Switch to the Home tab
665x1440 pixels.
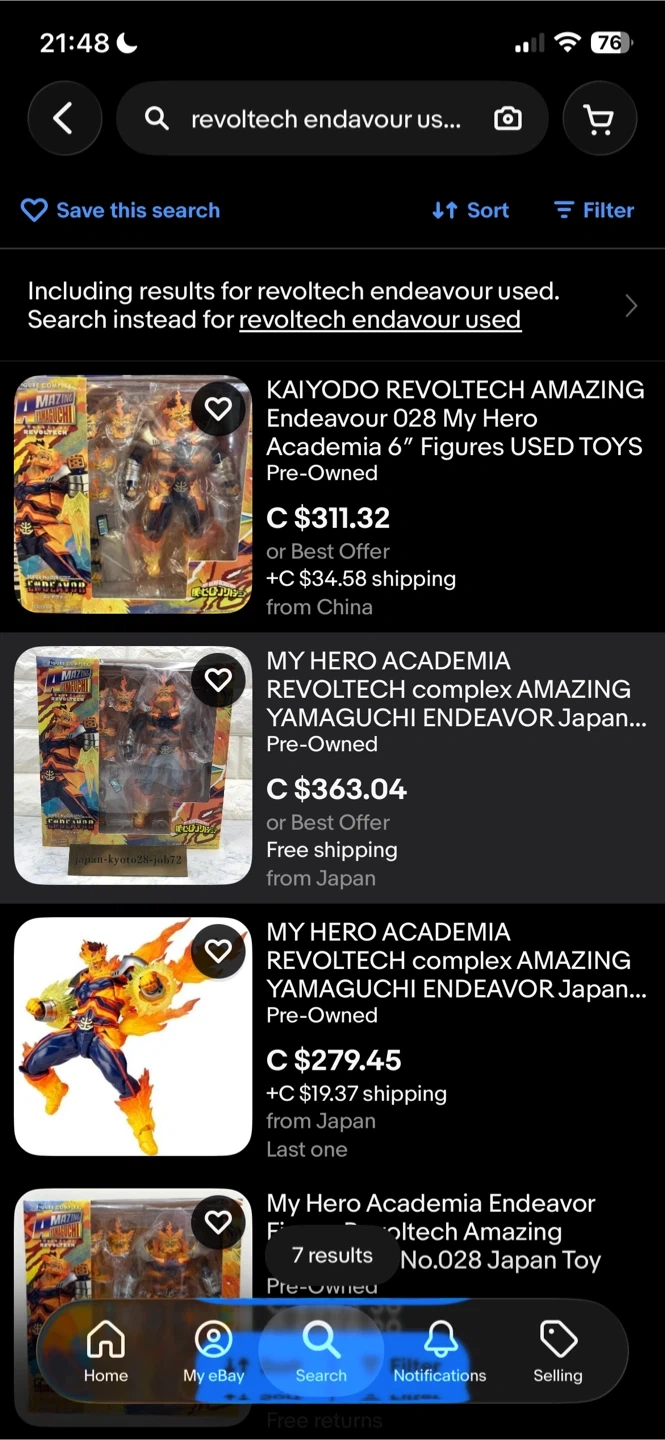(x=106, y=1351)
